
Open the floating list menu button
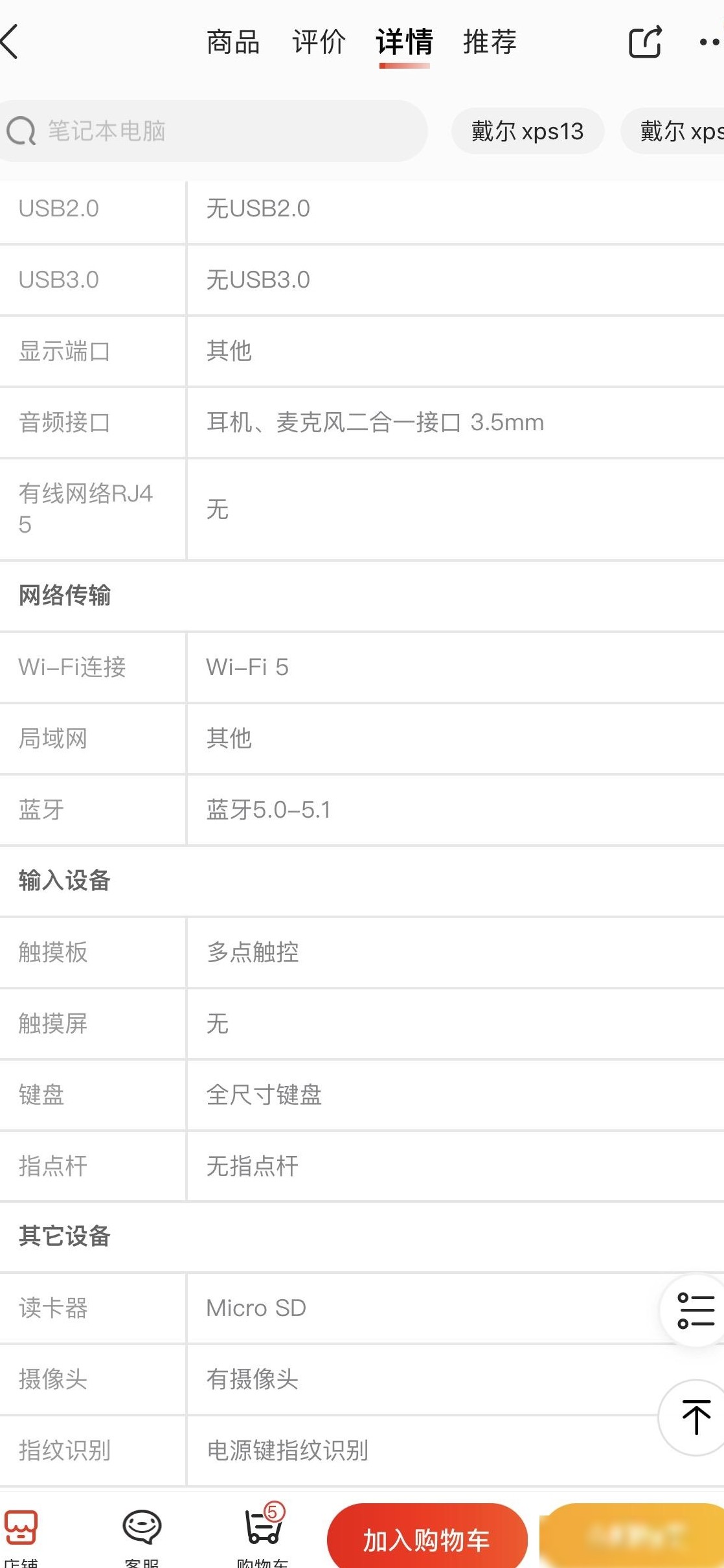(695, 1310)
